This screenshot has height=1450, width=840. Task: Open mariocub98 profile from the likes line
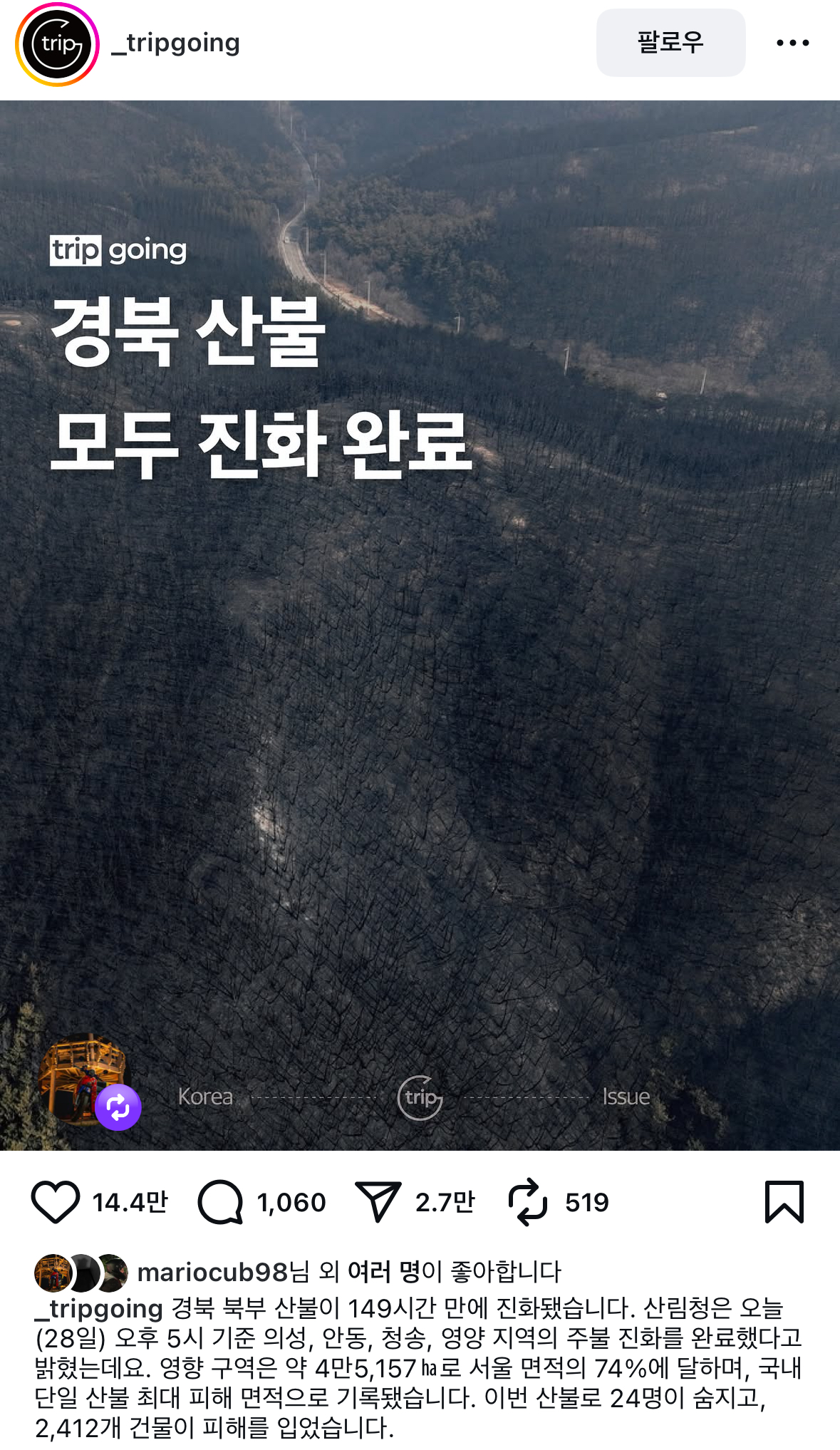212,1272
